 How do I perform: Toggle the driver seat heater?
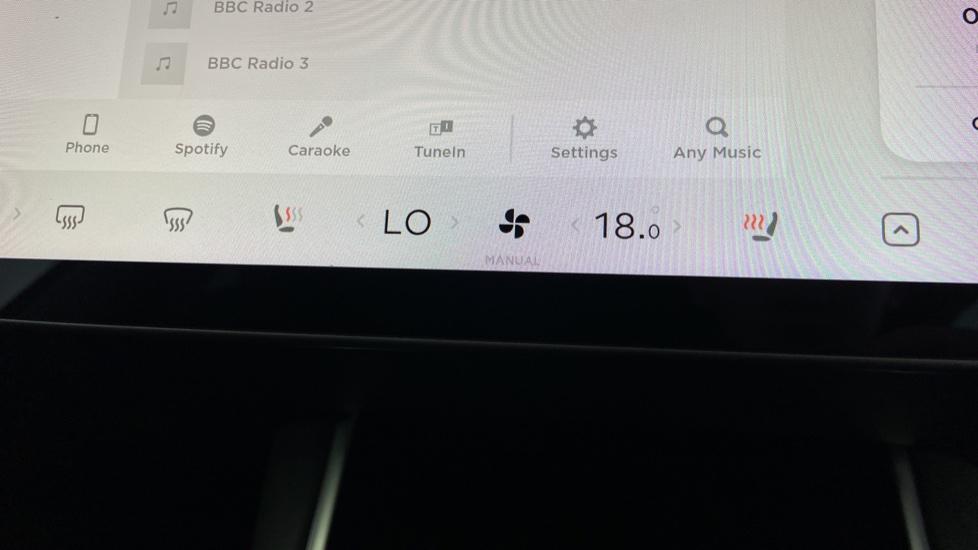[288, 219]
